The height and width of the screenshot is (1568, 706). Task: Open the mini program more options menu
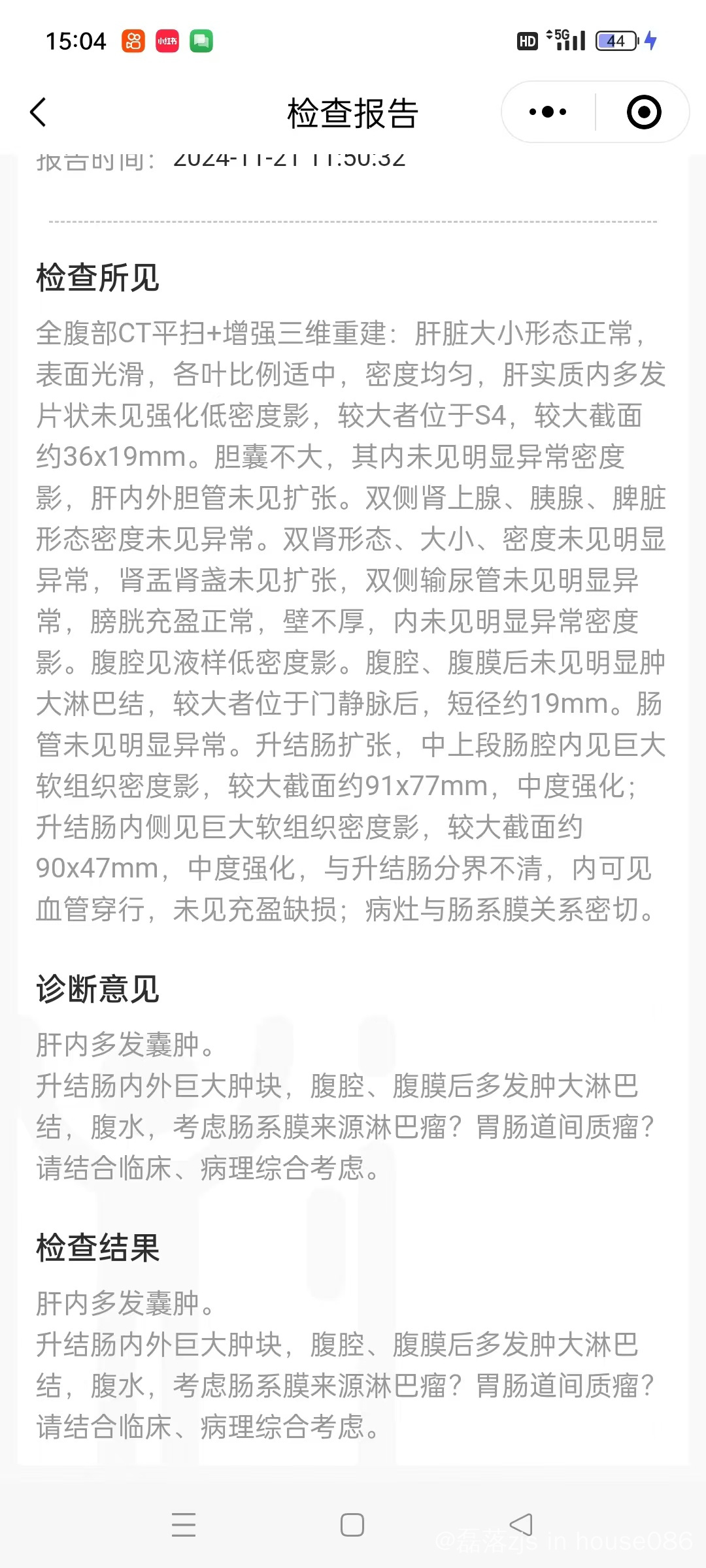[x=548, y=112]
